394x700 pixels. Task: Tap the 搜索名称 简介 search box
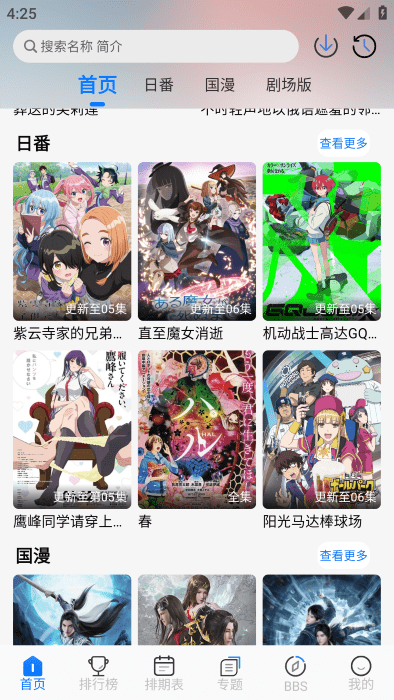click(x=156, y=46)
